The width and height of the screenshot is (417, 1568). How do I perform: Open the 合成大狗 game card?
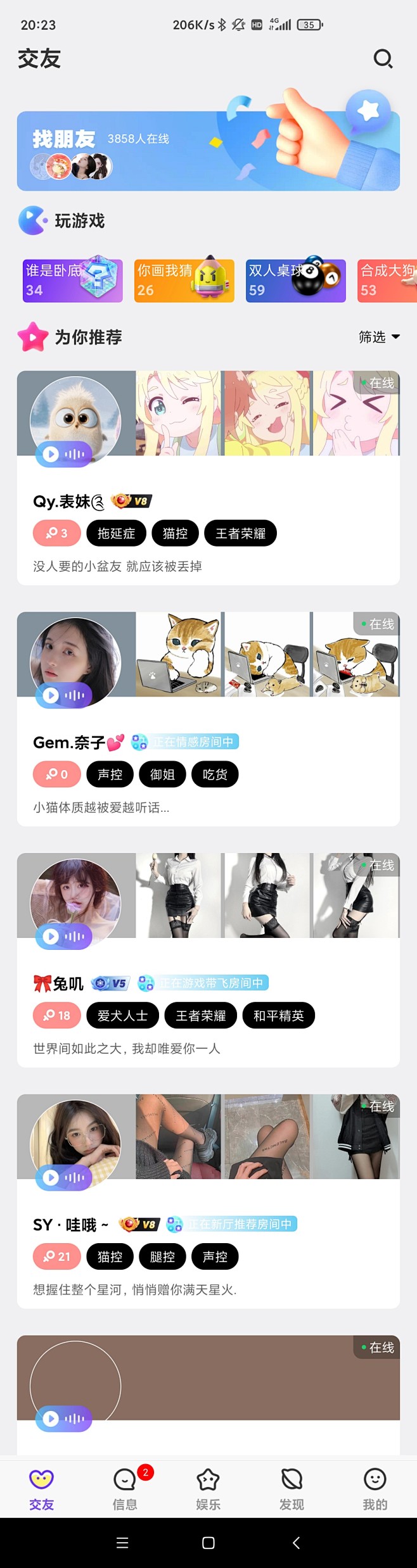[x=387, y=281]
